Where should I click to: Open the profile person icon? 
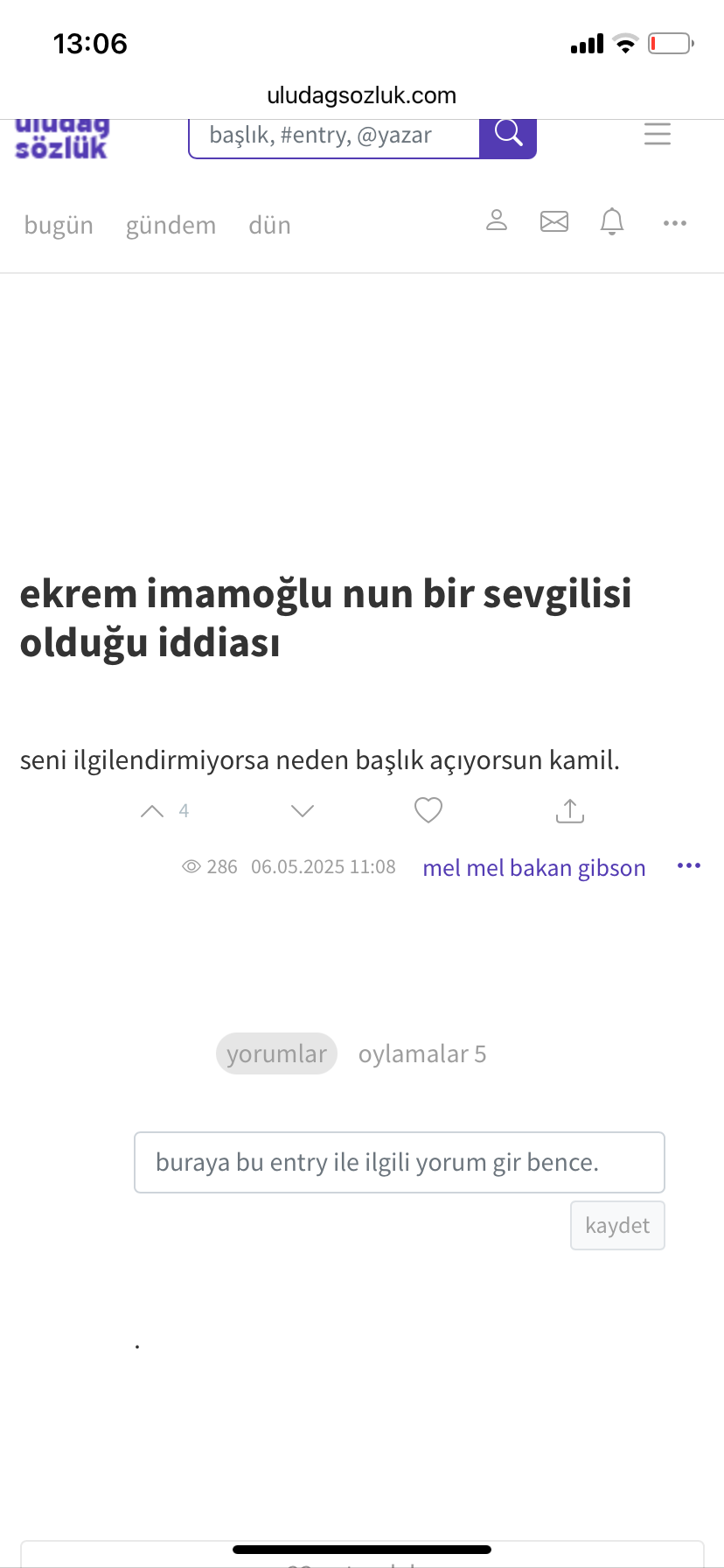[497, 220]
